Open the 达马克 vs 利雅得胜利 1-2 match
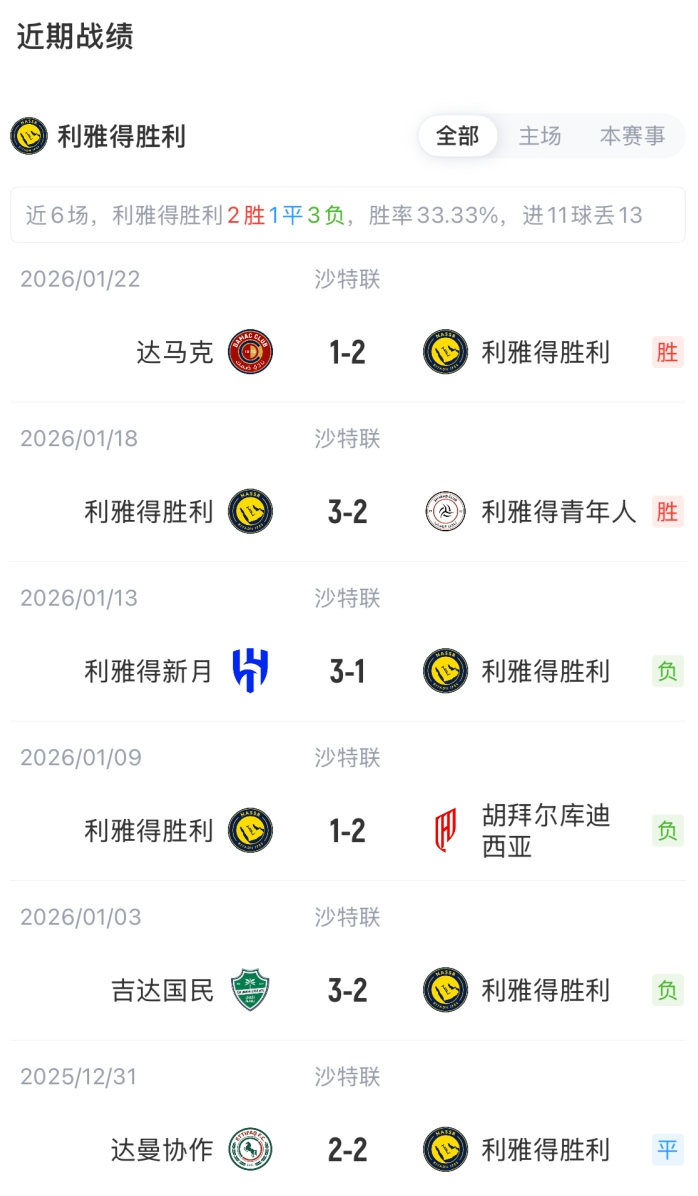Image resolution: width=698 pixels, height=1196 pixels. [347, 352]
